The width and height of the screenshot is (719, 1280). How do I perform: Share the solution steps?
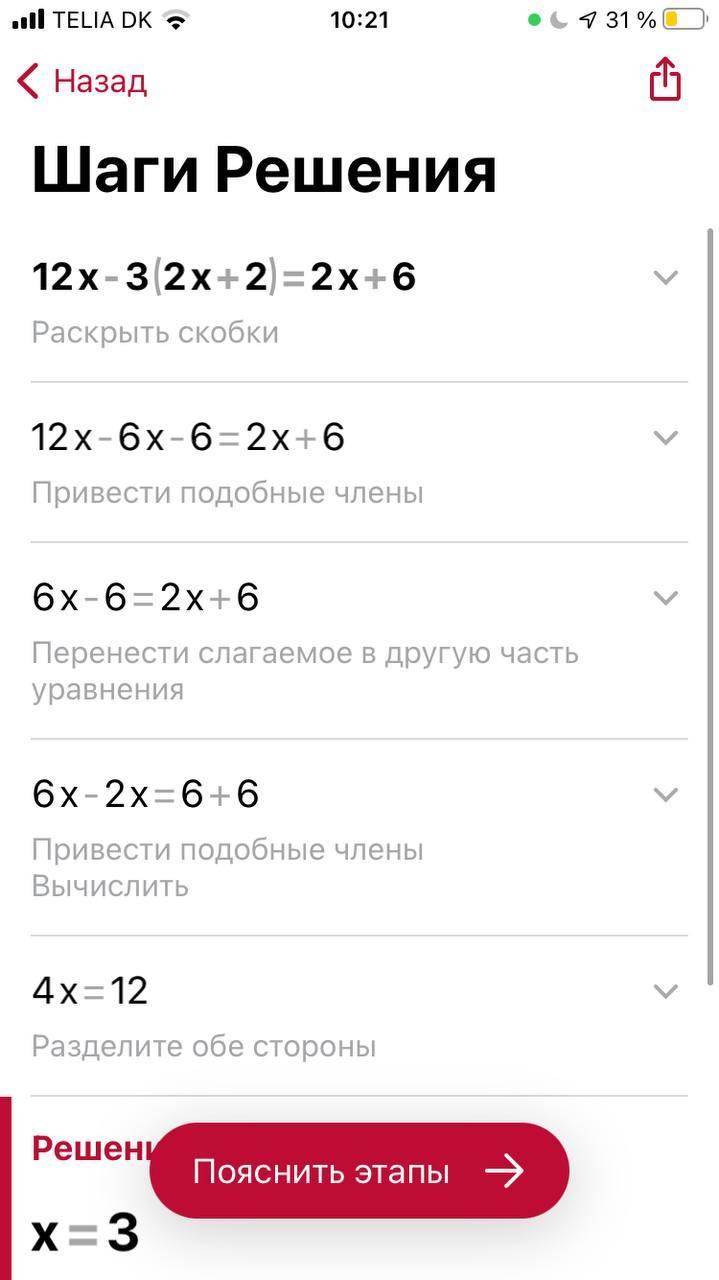pyautogui.click(x=665, y=80)
